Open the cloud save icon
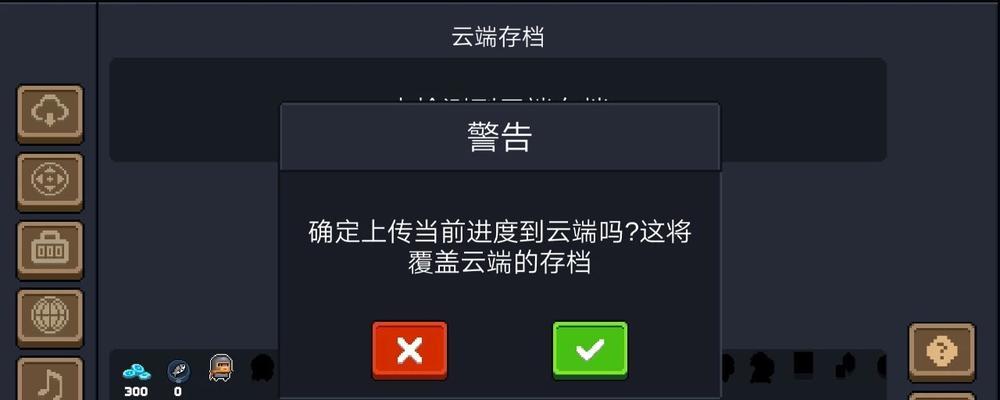The width and height of the screenshot is (1000, 400). 50,114
